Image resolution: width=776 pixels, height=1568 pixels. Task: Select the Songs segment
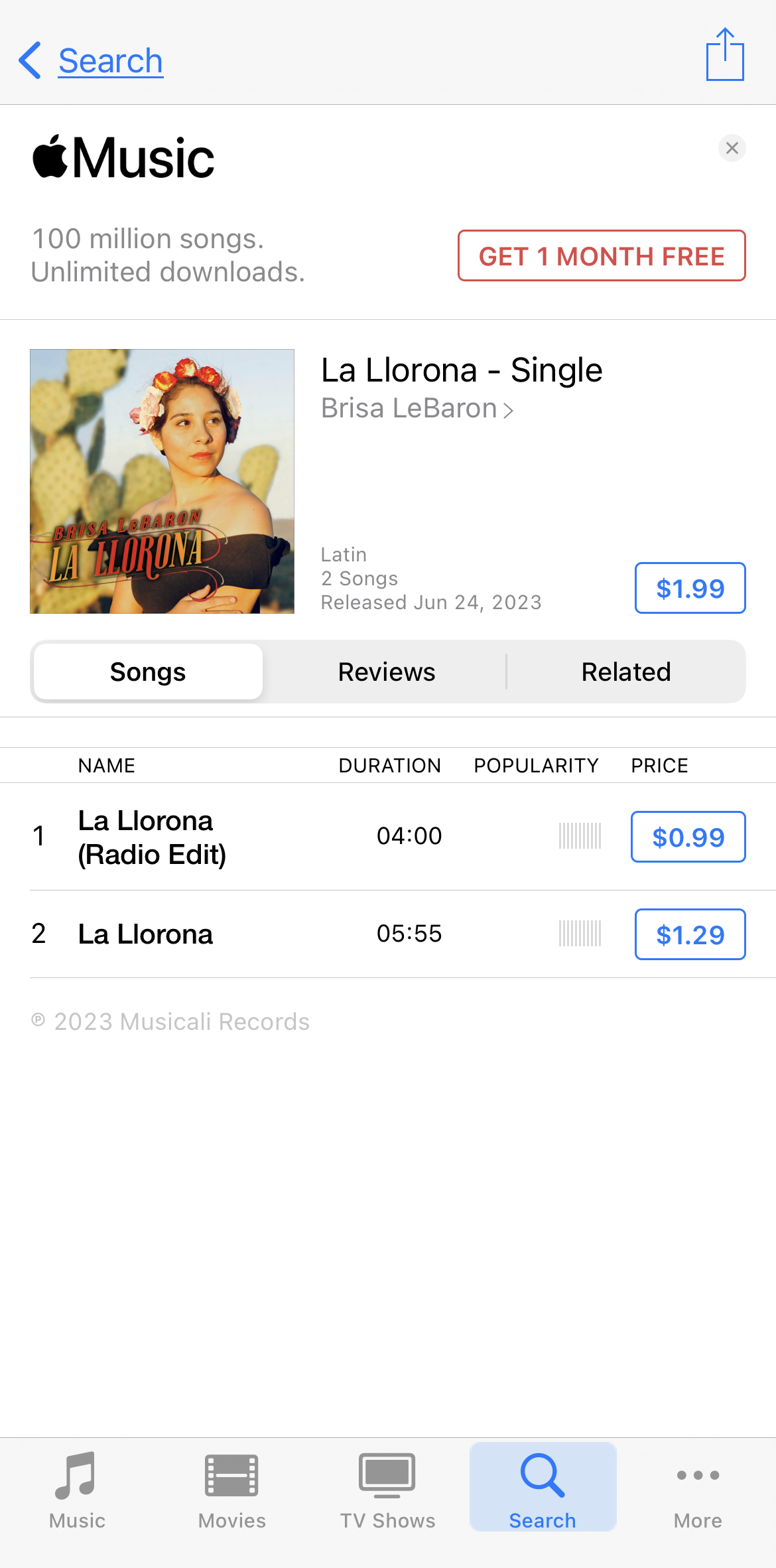148,672
